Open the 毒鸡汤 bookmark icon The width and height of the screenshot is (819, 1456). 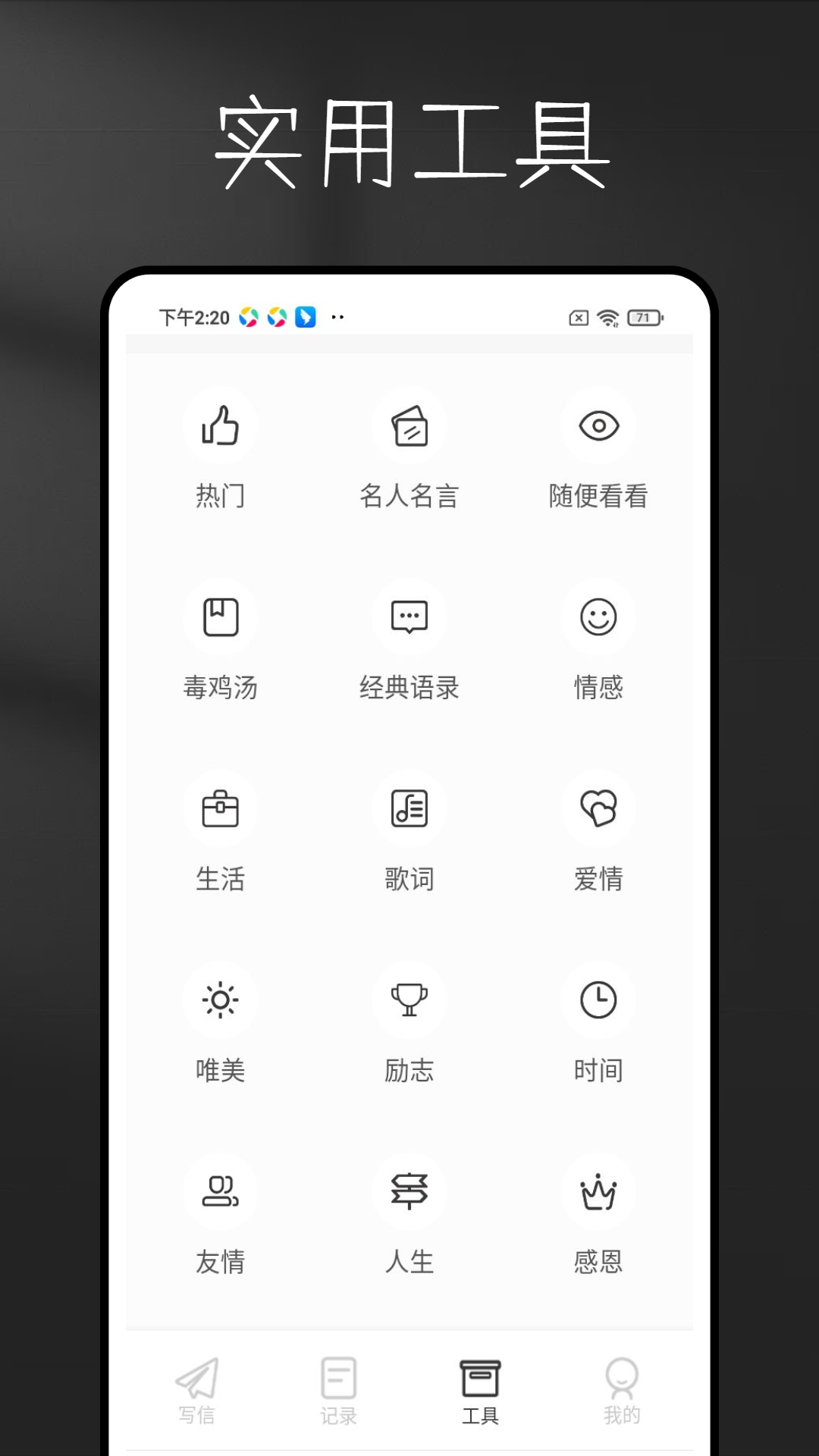[221, 618]
